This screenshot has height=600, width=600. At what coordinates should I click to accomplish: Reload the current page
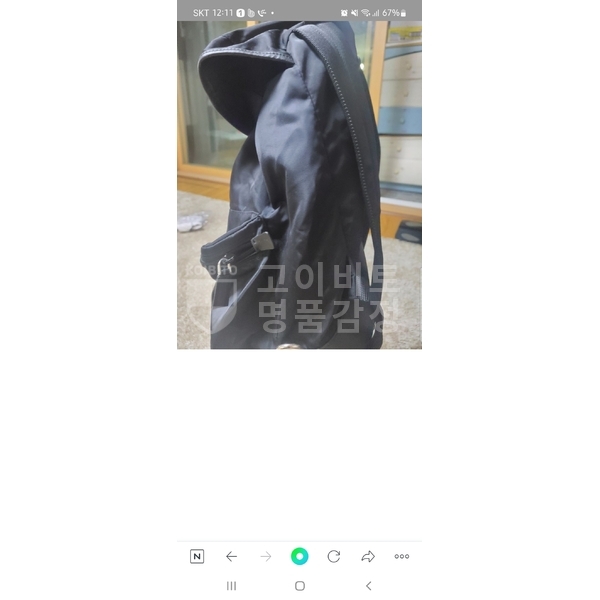coord(334,557)
